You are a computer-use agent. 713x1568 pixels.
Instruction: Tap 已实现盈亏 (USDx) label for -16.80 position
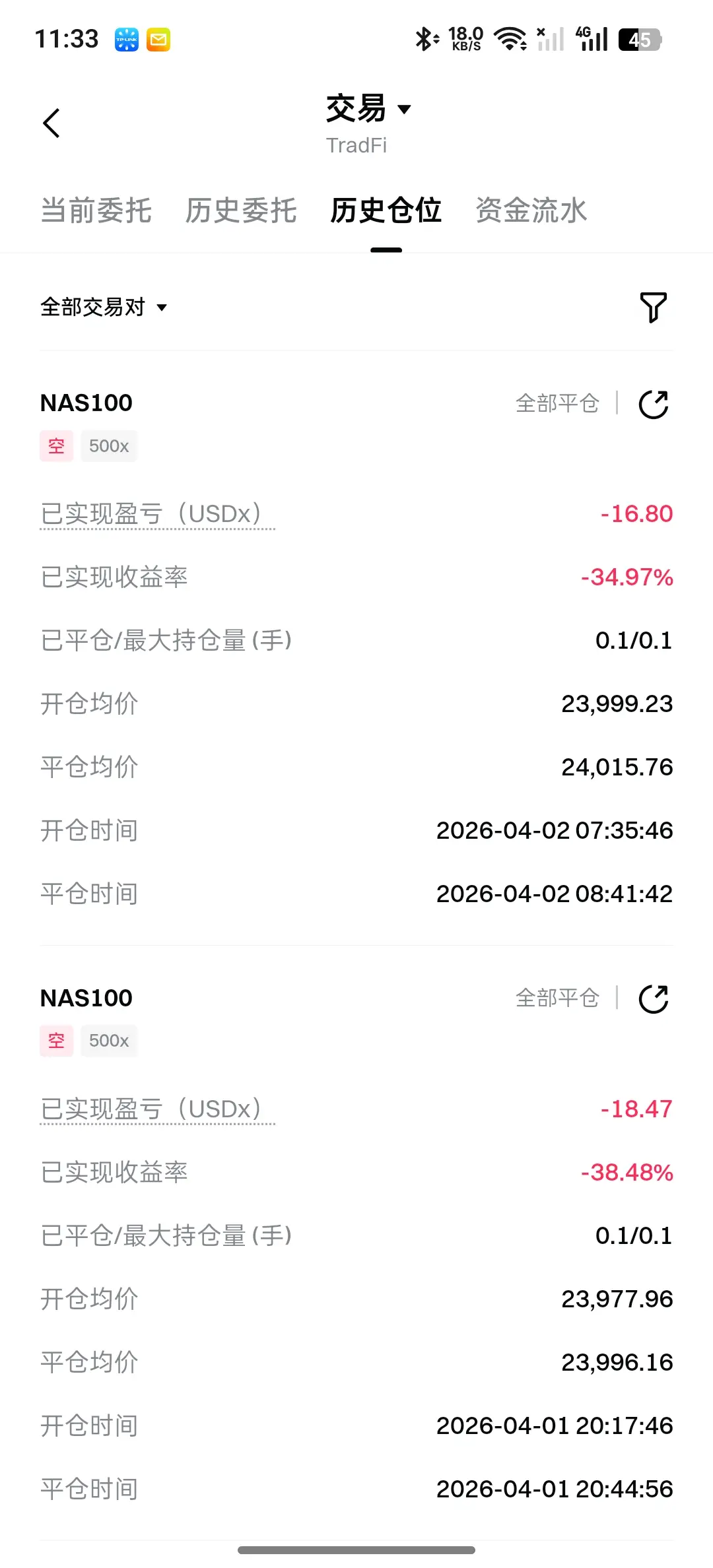[157, 513]
